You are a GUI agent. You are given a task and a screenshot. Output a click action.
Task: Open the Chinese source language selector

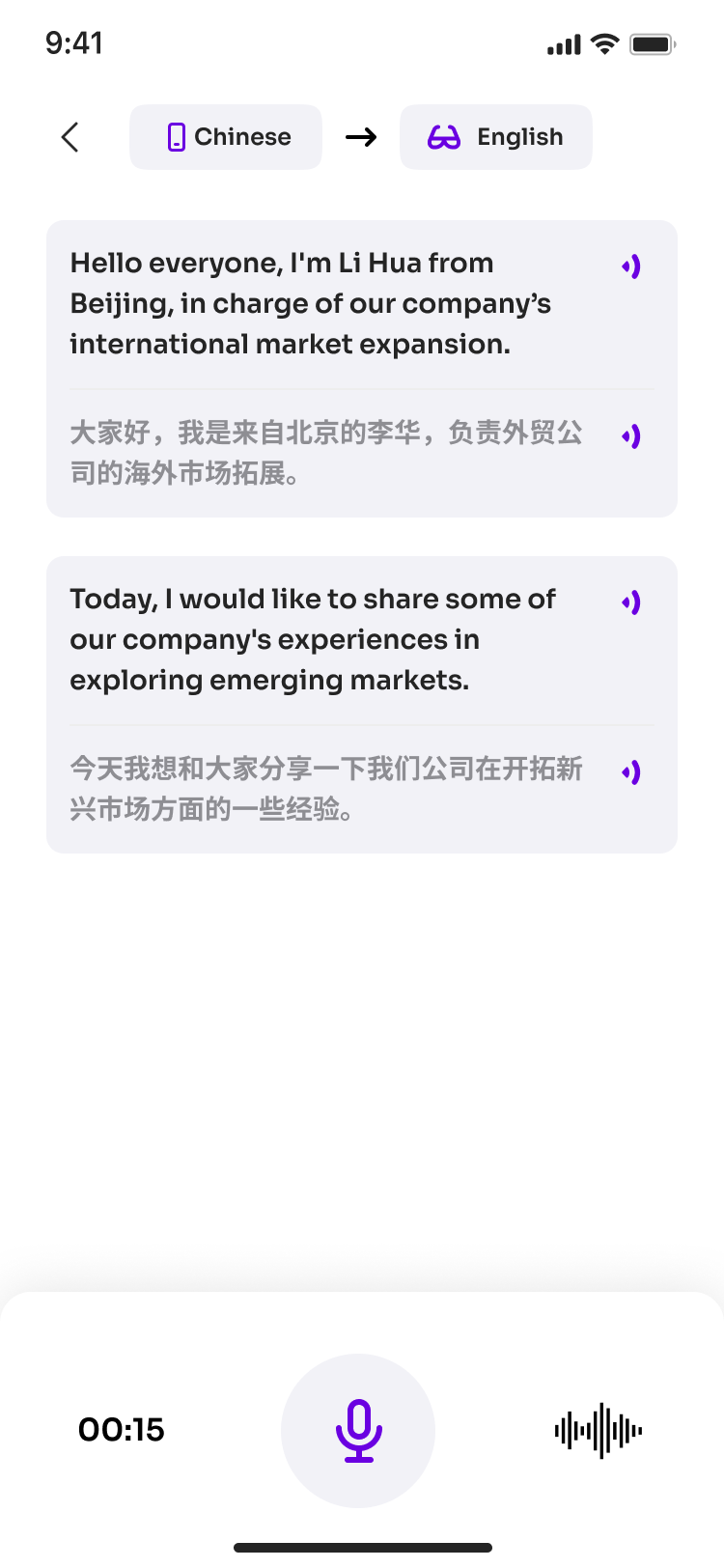pos(225,137)
